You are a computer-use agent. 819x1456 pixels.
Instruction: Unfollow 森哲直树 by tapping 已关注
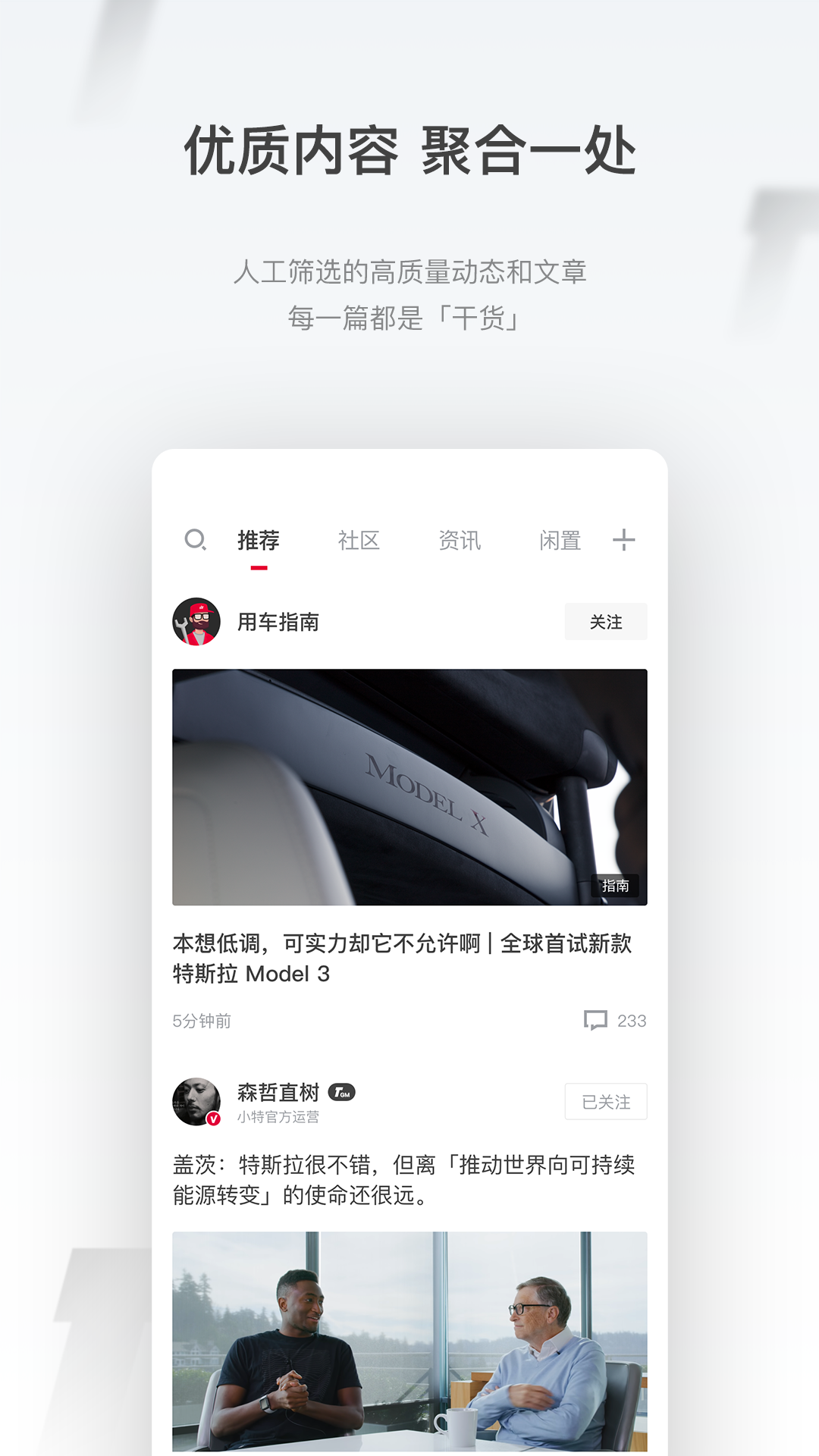coord(606,1101)
